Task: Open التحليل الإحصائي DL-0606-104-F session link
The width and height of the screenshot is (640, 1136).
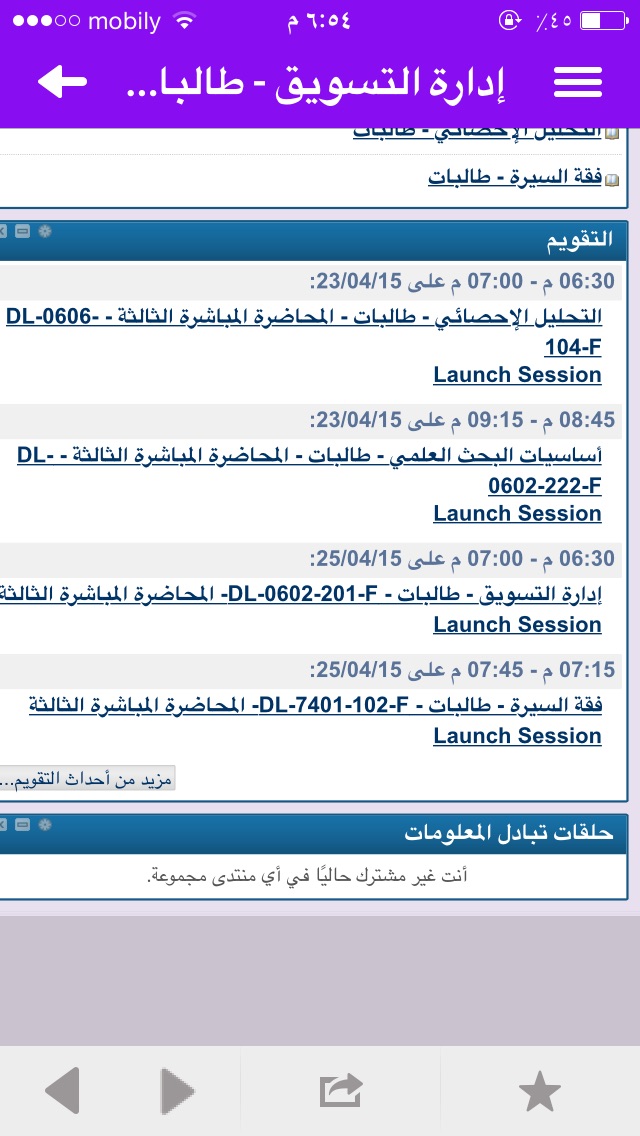Action: 304,332
